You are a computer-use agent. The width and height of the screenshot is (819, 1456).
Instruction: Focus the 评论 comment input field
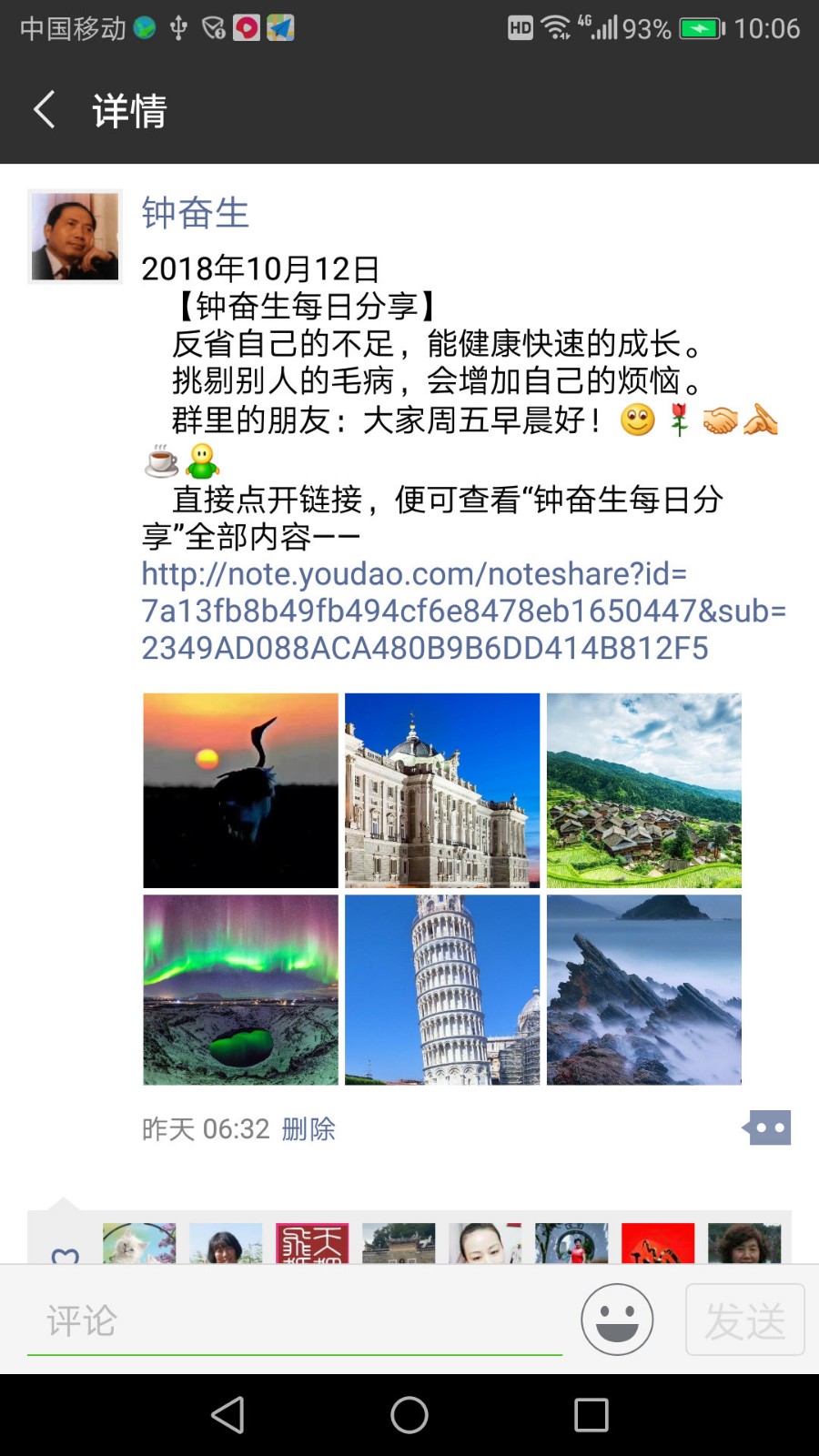click(294, 1320)
